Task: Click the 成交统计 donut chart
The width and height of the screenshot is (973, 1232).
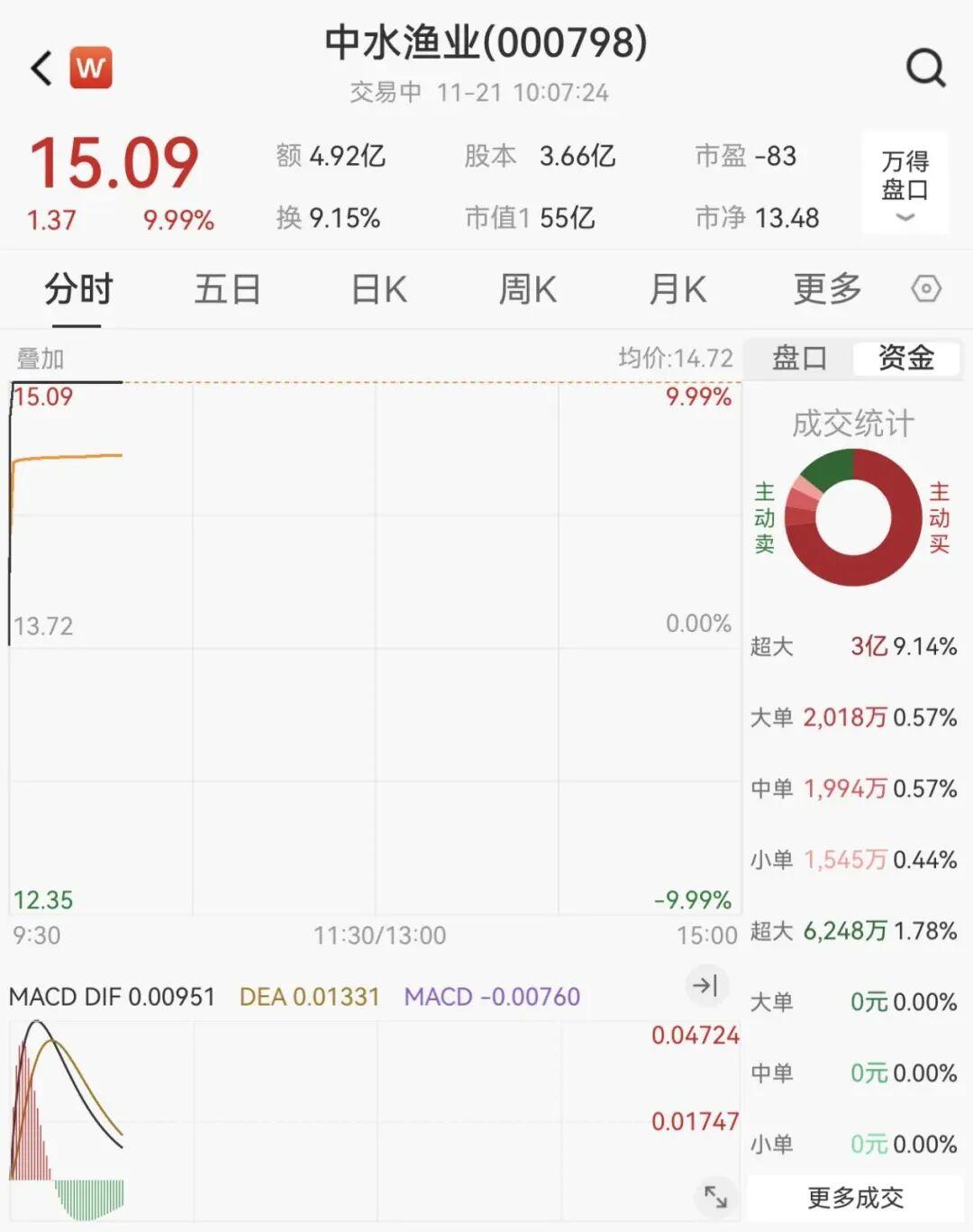Action: click(x=851, y=520)
